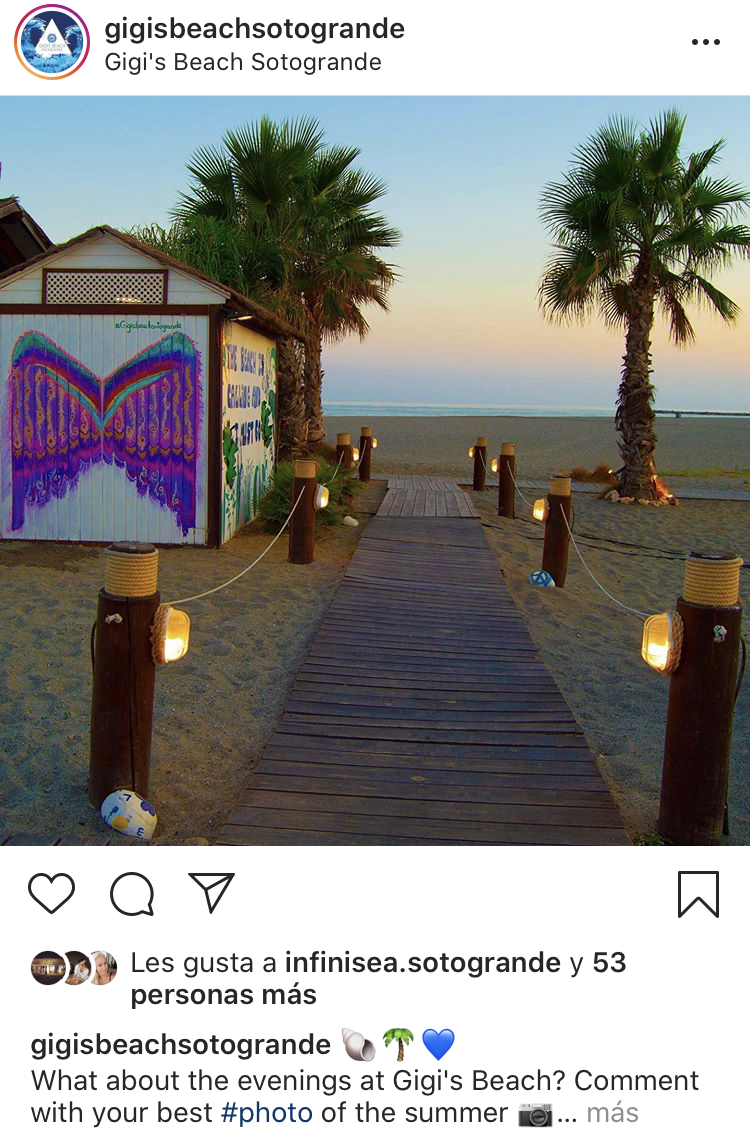Image resolution: width=750 pixels, height=1139 pixels.
Task: Like this post with the heart icon
Action: [x=51, y=893]
